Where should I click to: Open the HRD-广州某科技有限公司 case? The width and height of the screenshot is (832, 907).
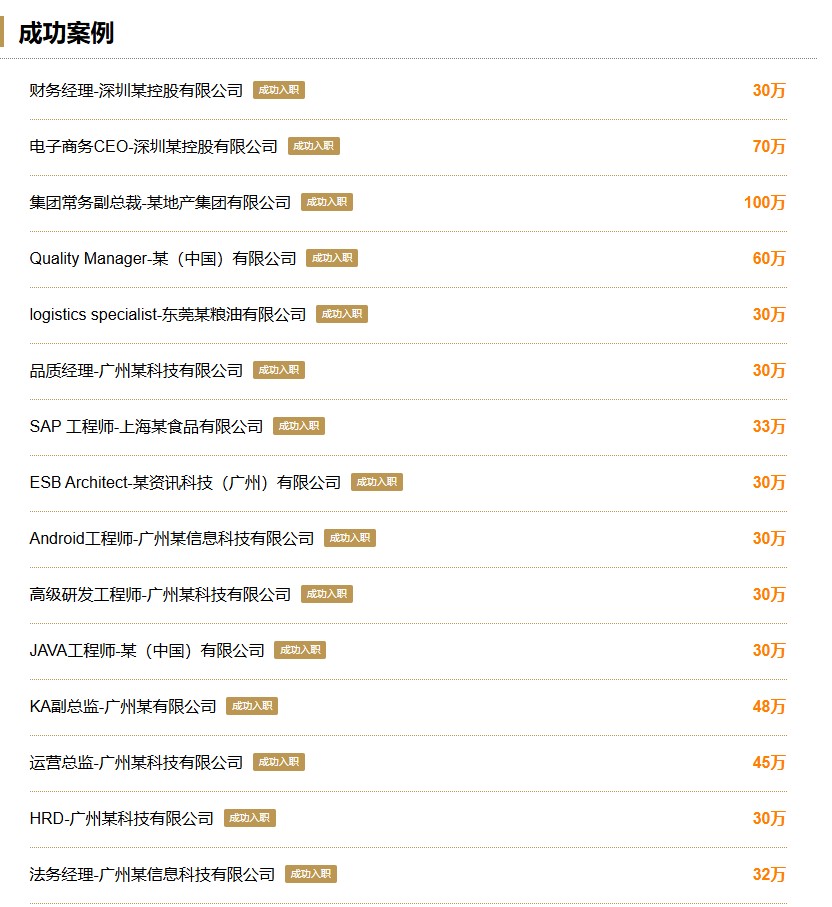(121, 819)
